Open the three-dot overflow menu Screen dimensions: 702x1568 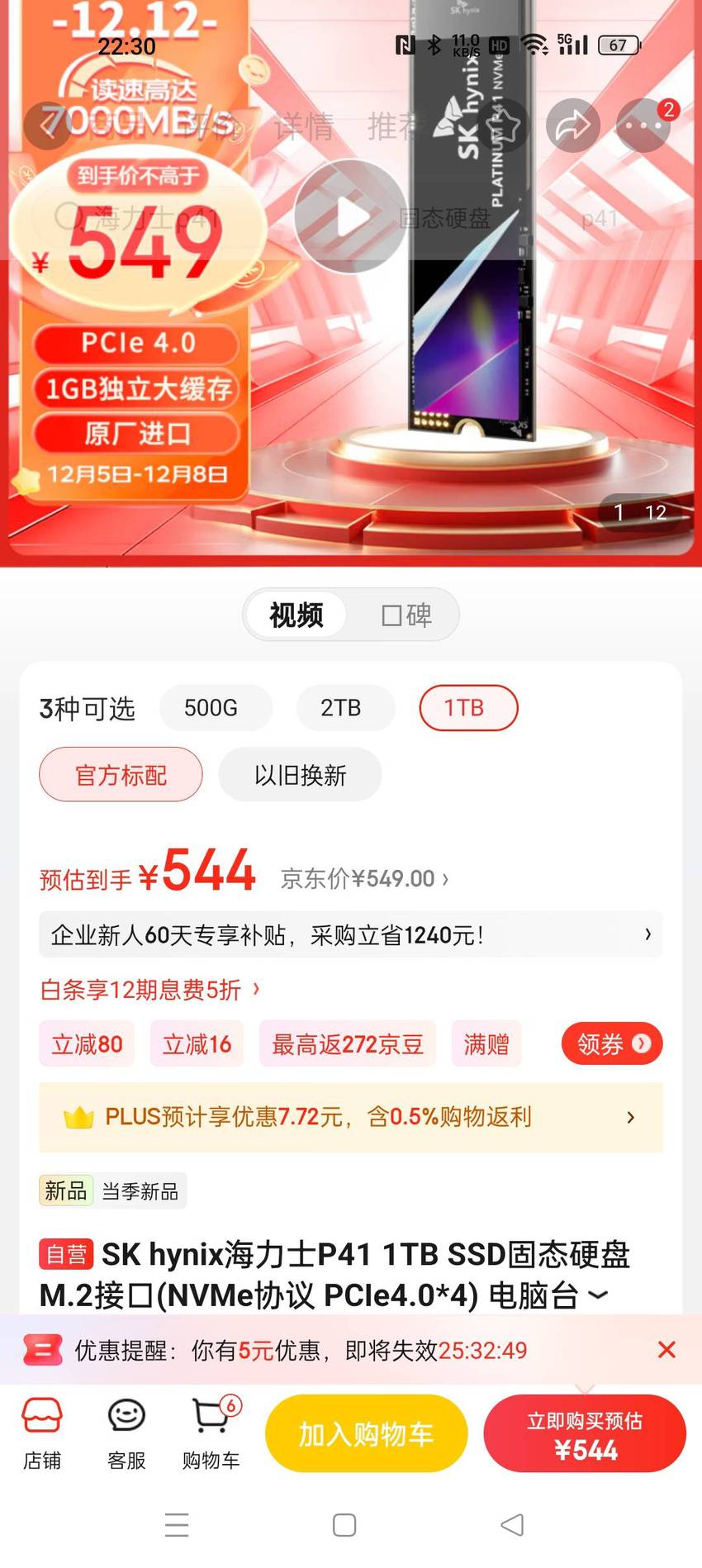pos(643,126)
